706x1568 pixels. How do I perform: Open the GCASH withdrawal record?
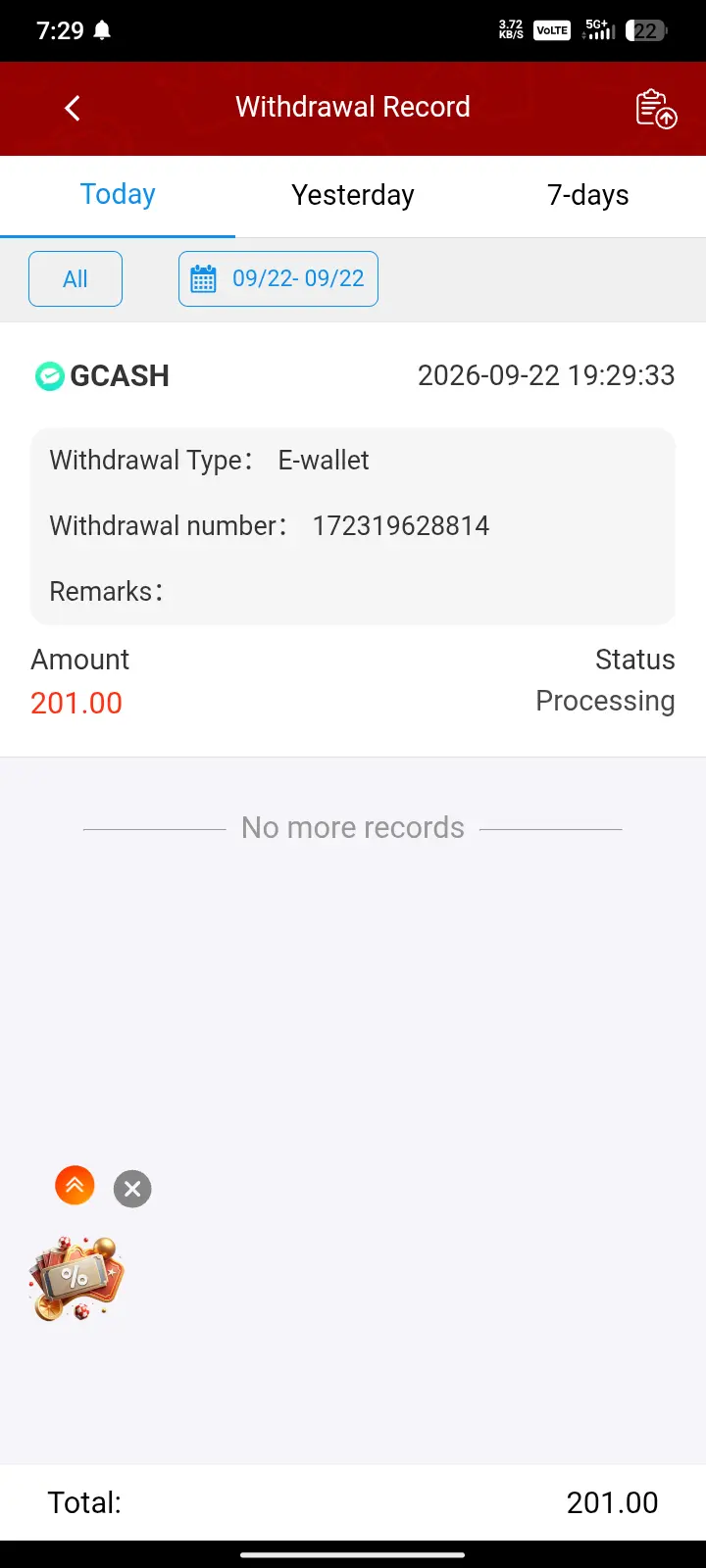(353, 539)
